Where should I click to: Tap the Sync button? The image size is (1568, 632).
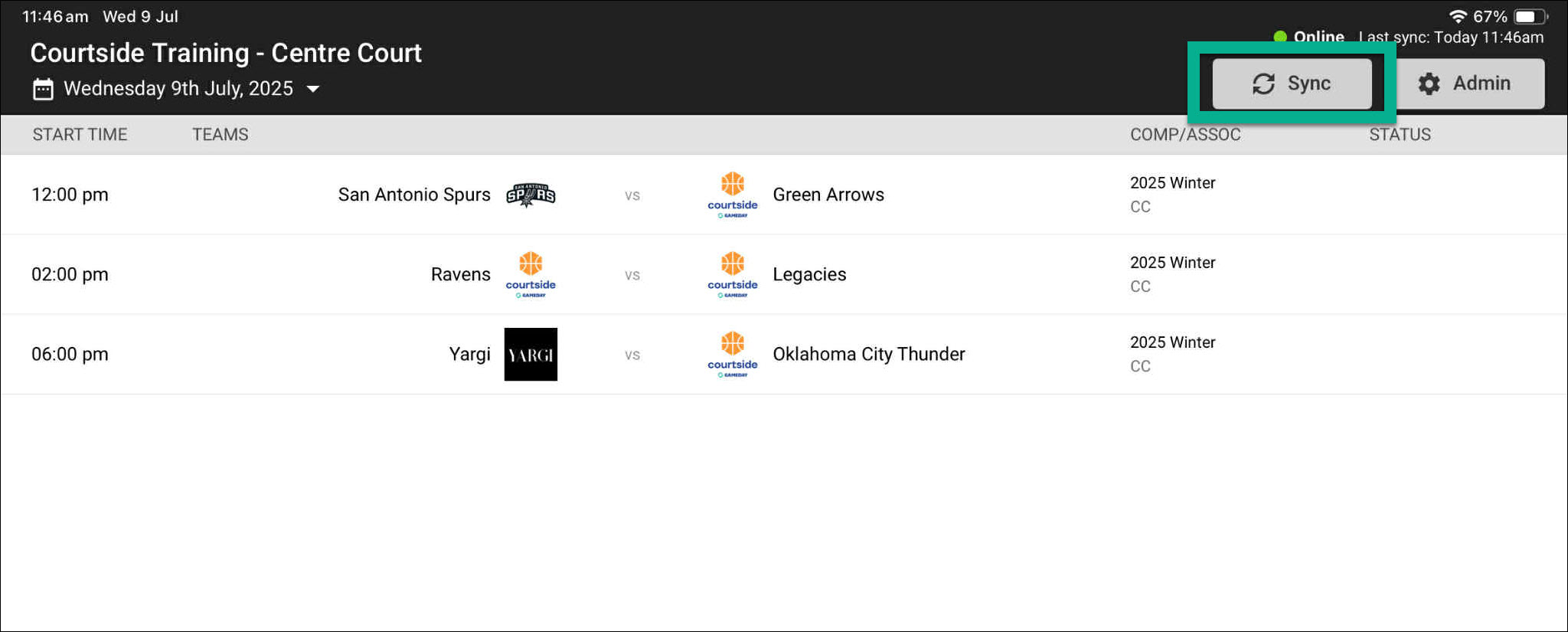coord(1292,84)
